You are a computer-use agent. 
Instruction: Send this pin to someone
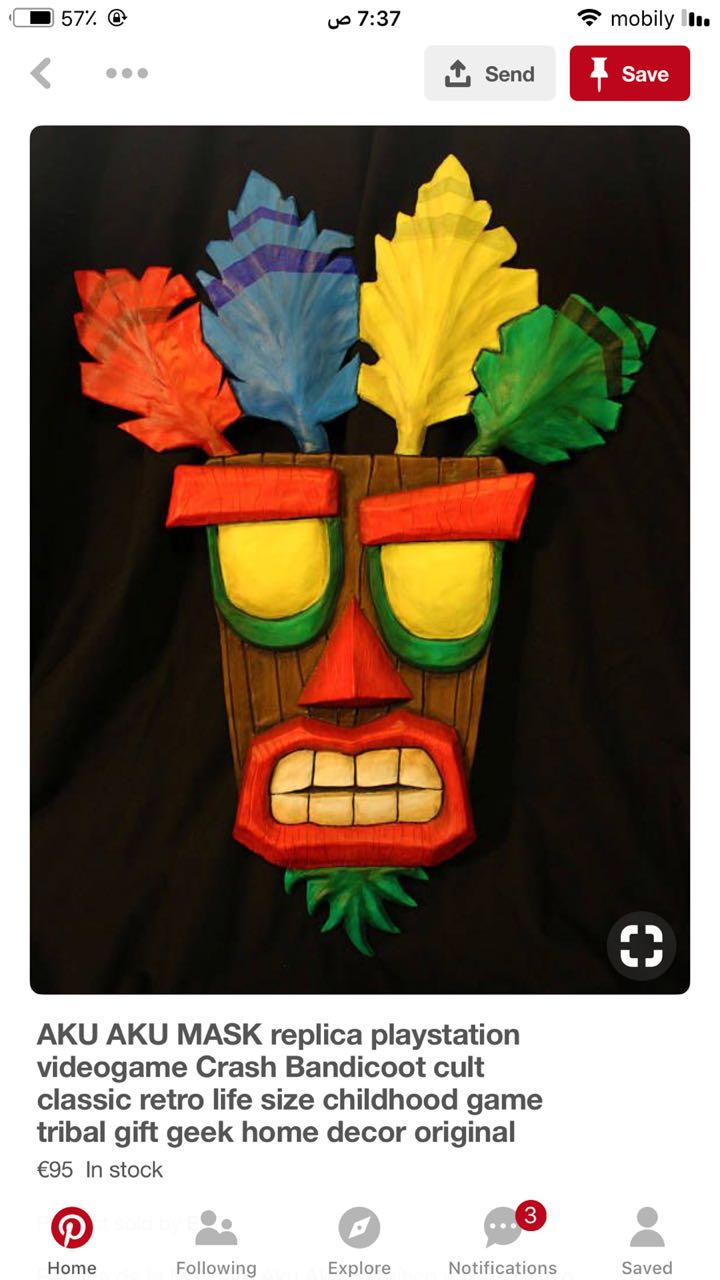tap(489, 73)
